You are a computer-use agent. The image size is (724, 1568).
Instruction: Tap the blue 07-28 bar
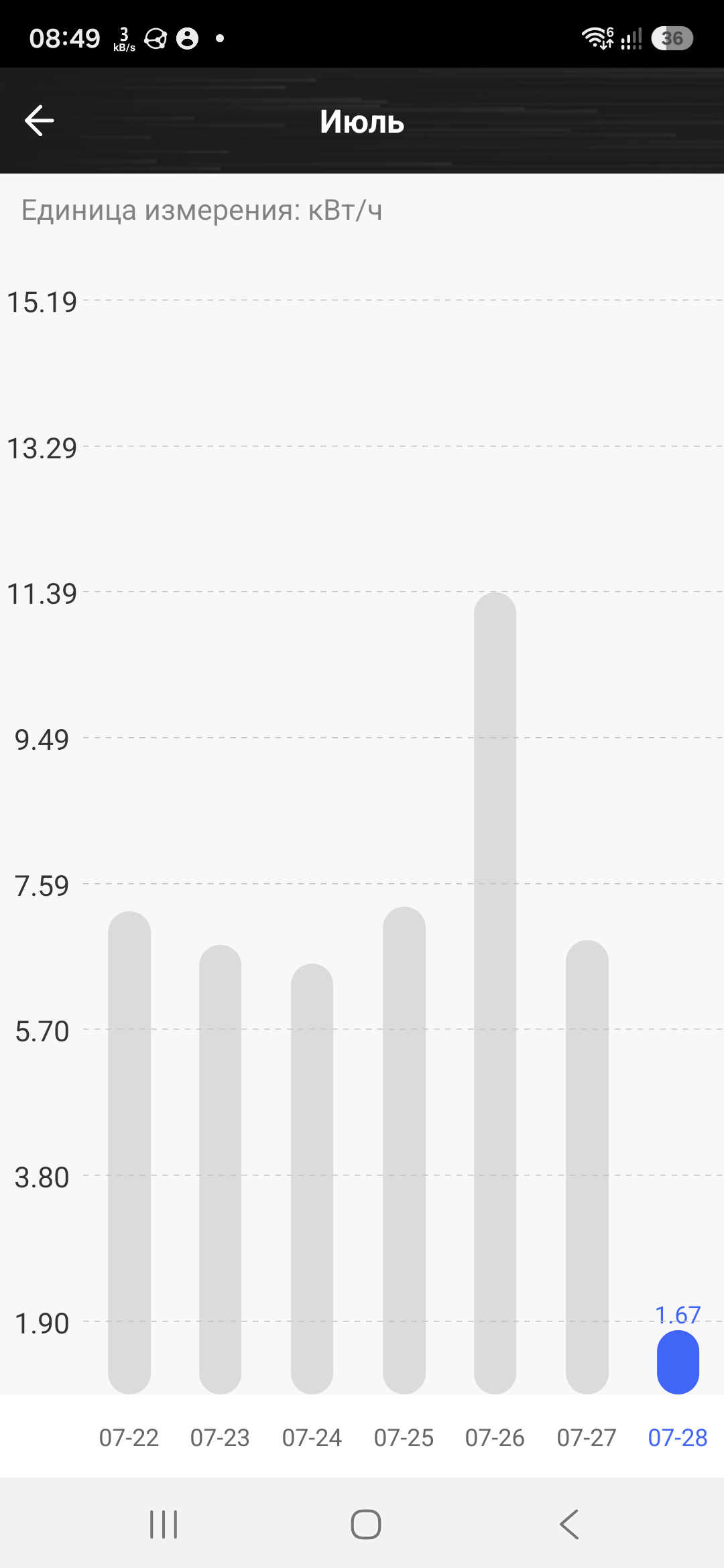point(678,1362)
